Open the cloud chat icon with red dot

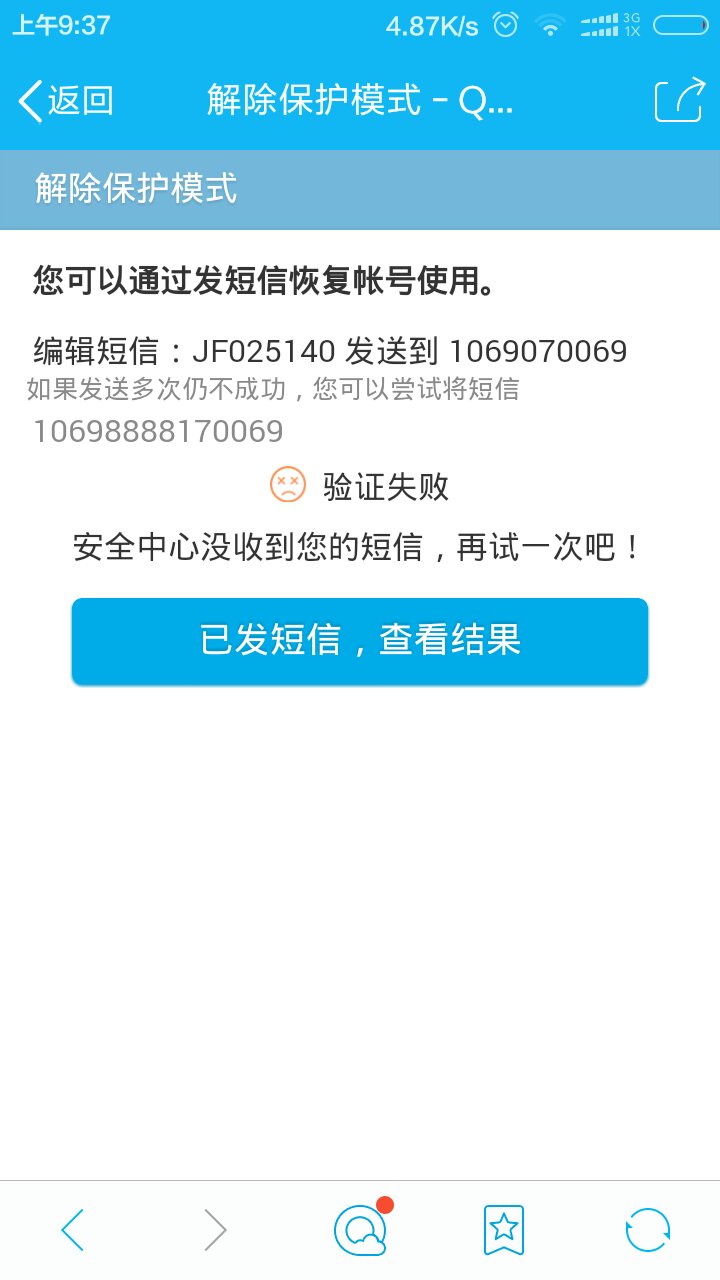[361, 1228]
